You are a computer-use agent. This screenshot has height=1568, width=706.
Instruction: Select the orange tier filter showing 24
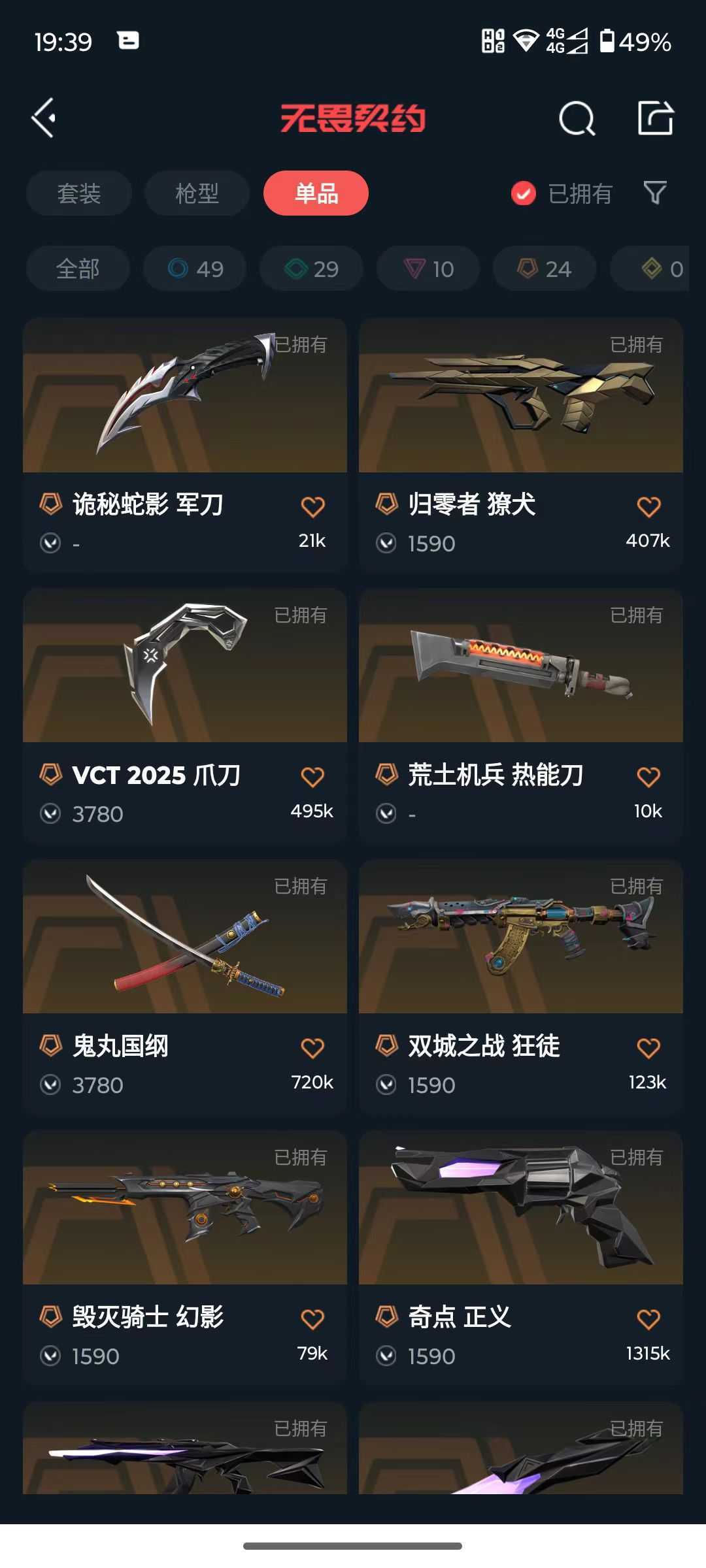tap(543, 269)
